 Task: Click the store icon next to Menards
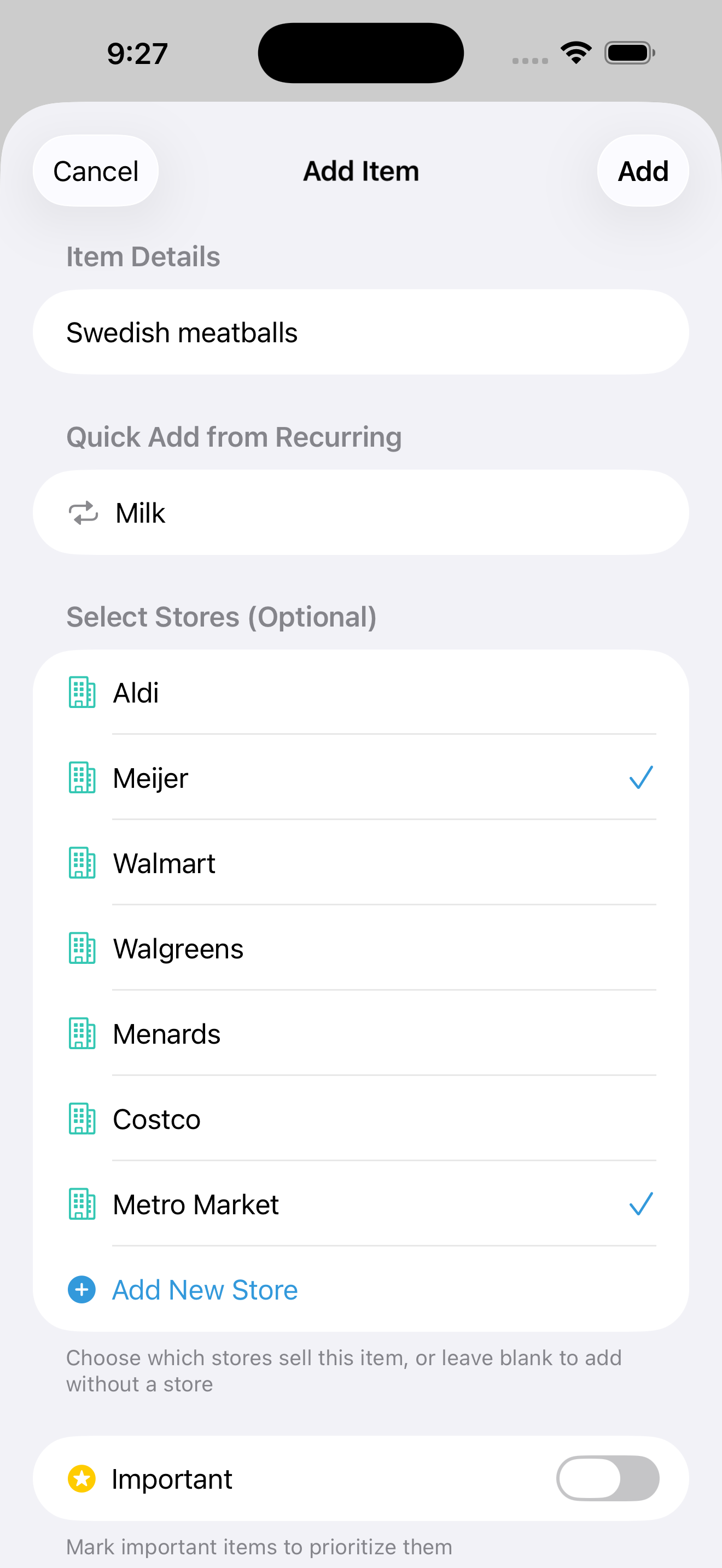[81, 1033]
